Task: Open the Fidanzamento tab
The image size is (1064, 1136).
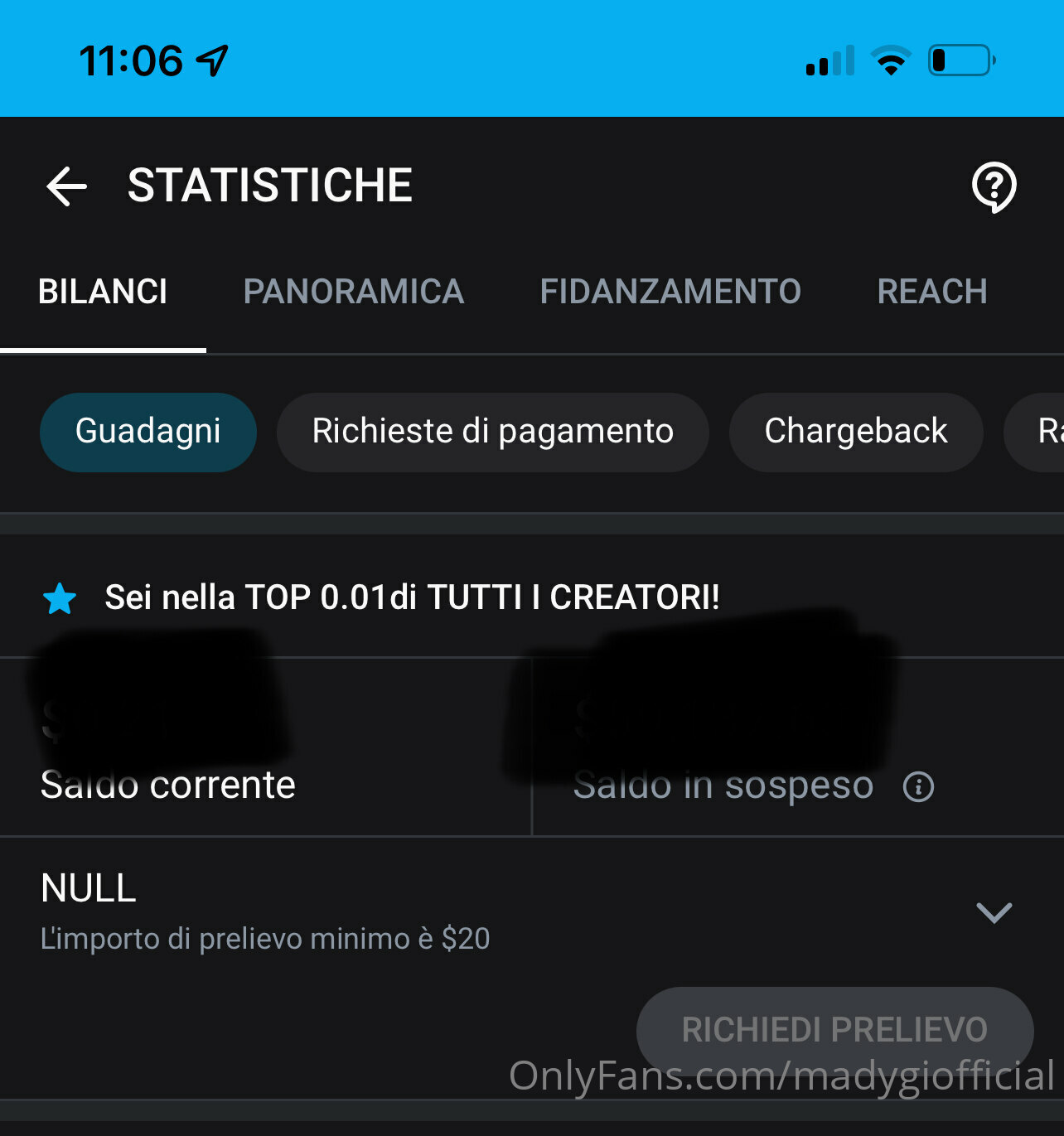Action: 670,292
